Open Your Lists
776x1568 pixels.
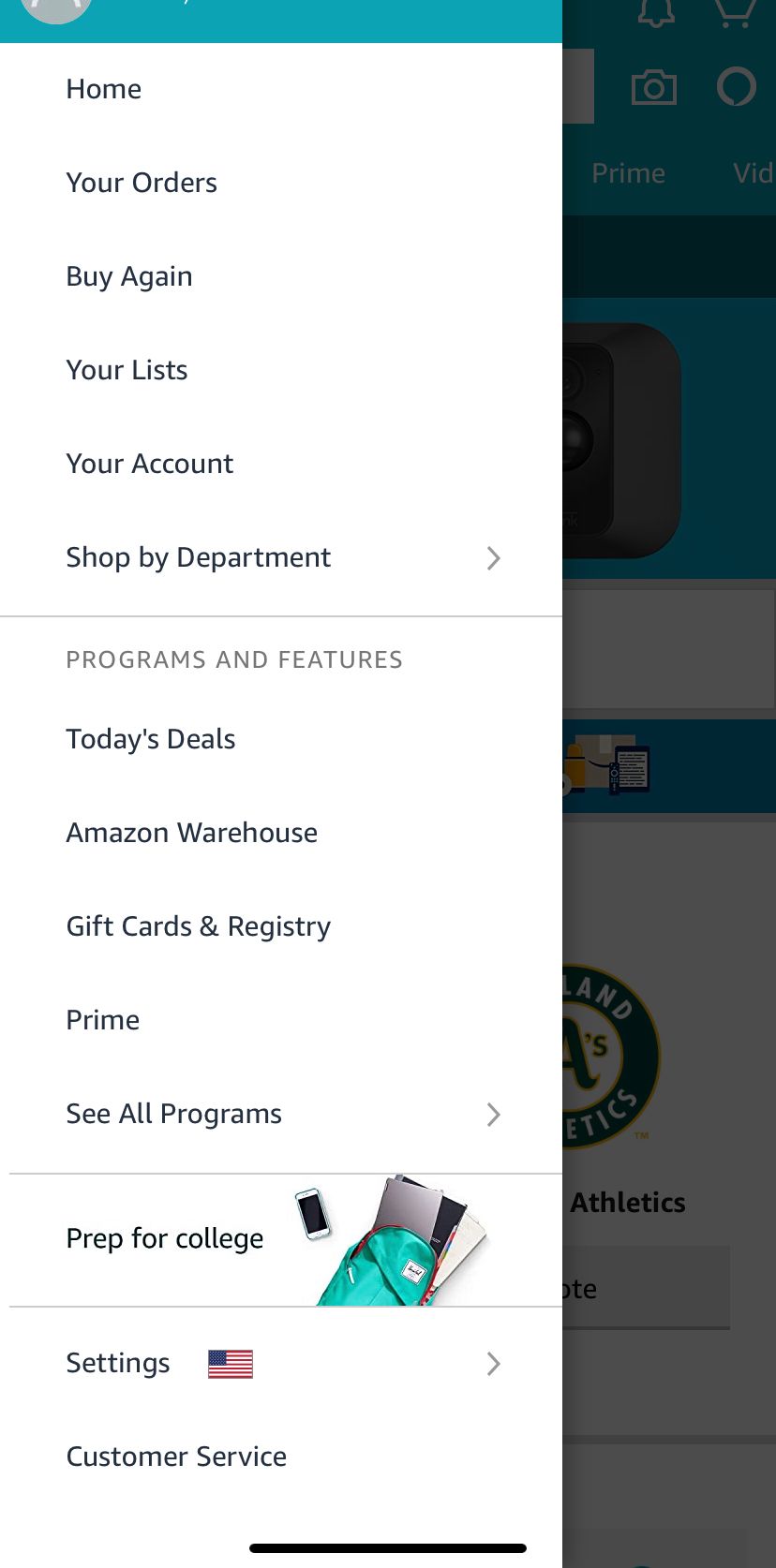coord(127,370)
